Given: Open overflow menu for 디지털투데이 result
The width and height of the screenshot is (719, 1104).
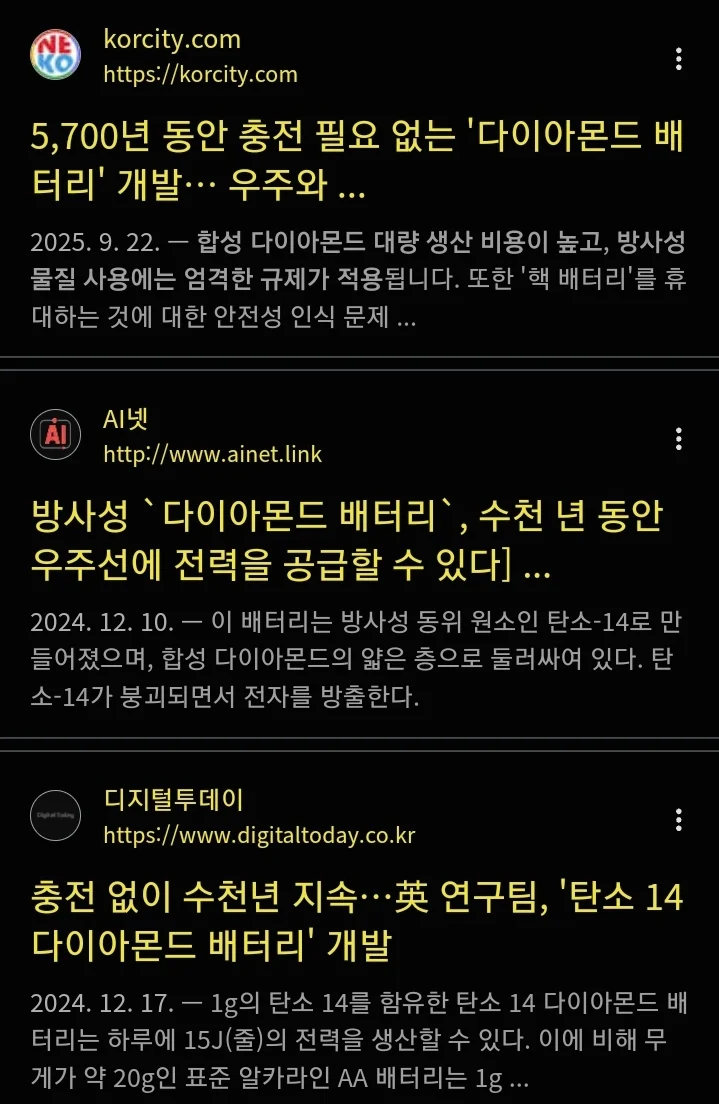Looking at the screenshot, I should point(679,820).
